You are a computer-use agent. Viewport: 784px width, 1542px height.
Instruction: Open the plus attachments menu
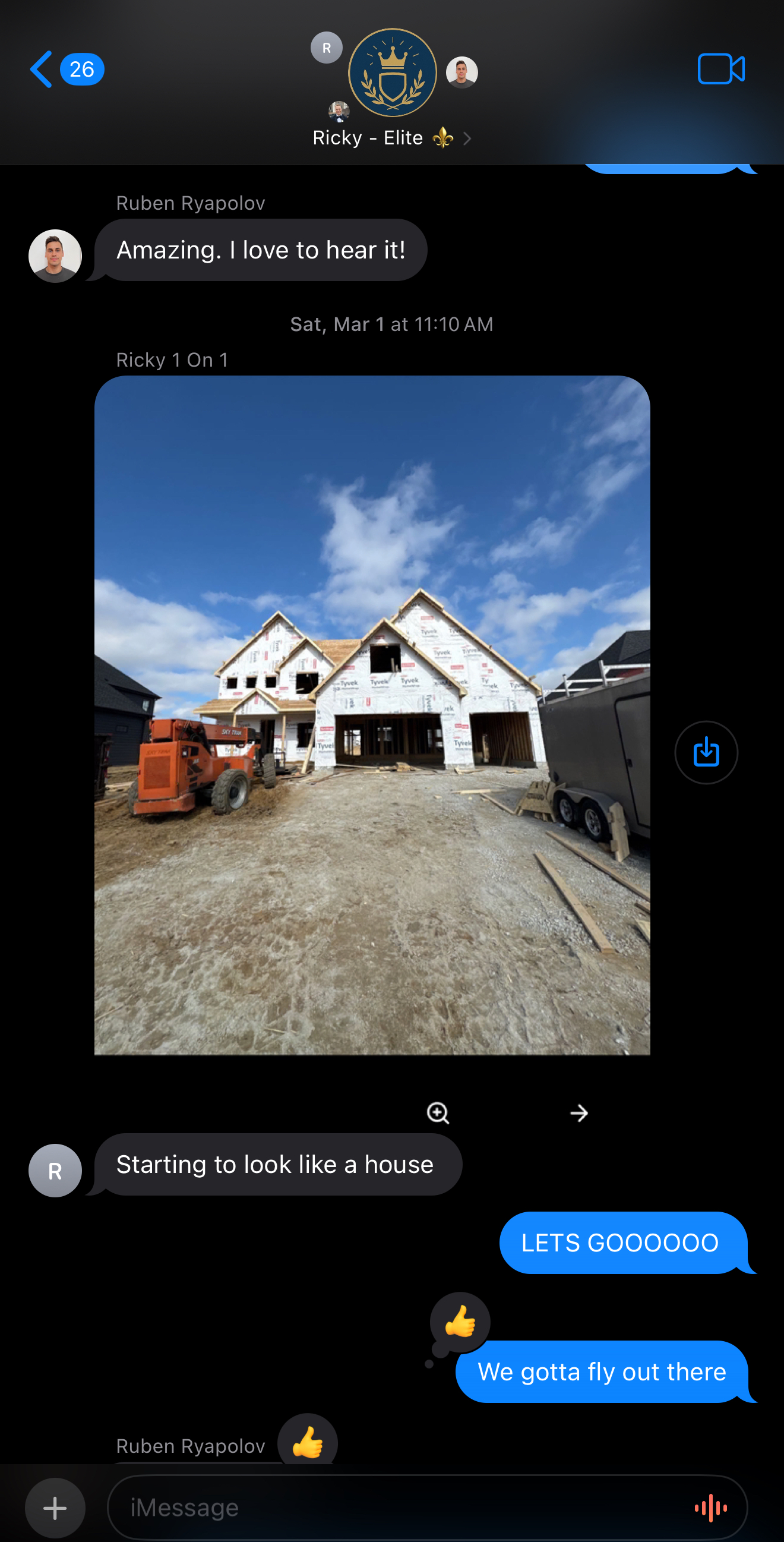55,1508
